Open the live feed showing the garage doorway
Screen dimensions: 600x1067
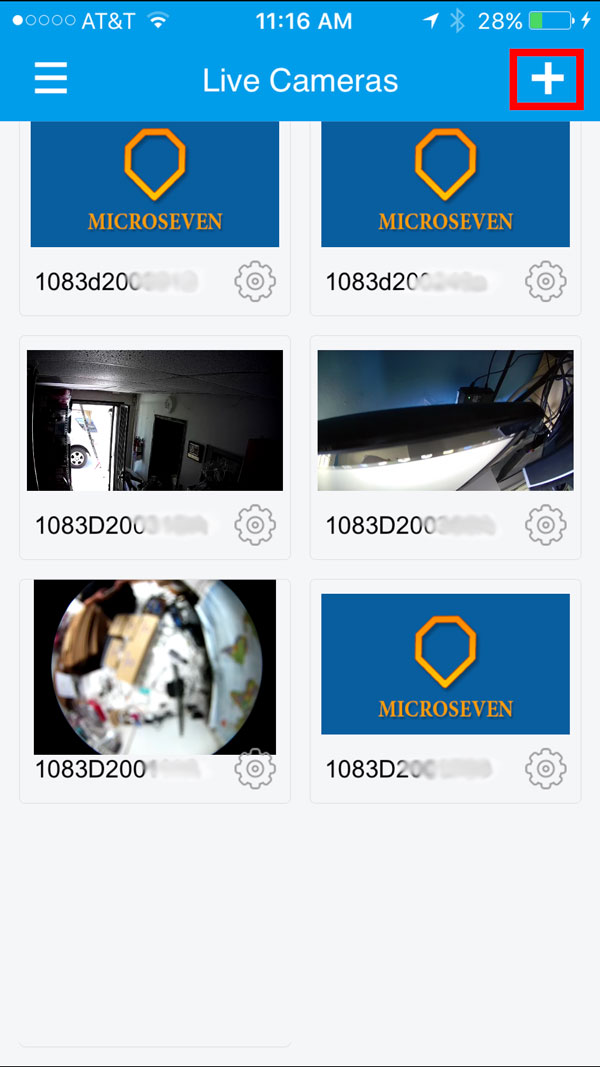click(155, 421)
